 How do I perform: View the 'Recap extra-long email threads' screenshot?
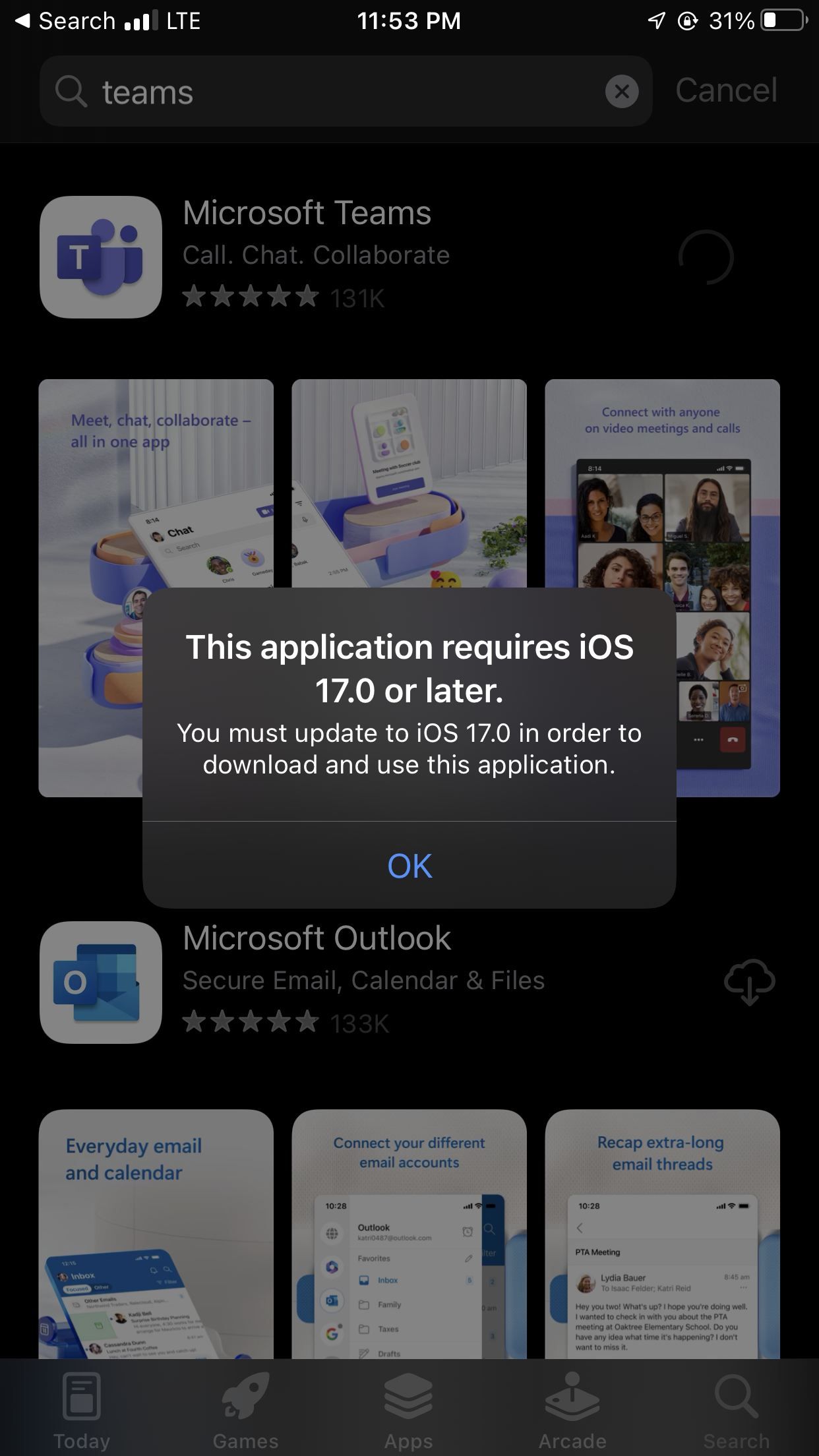[662, 1233]
